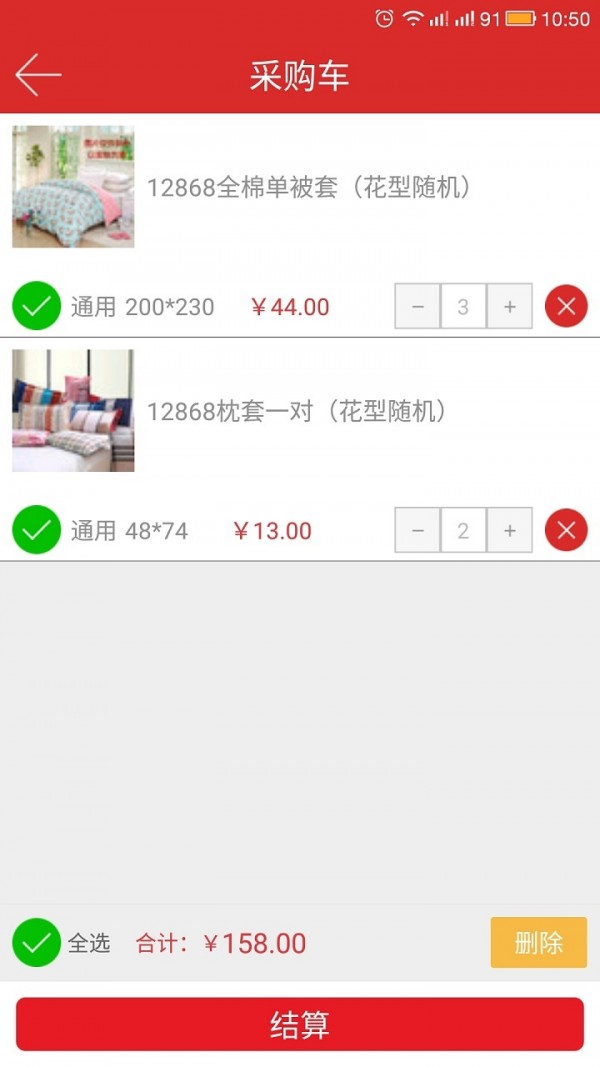Go back from the 采购车 page
Screen dimensions: 600x1067
[x=38, y=75]
